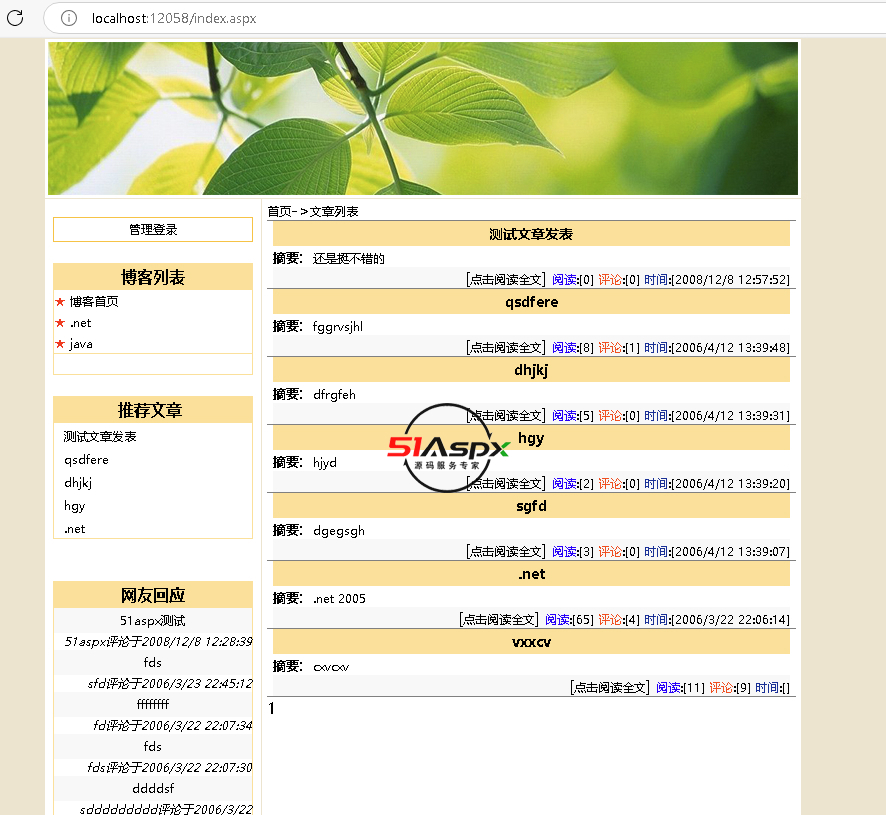
Task: Go to 博客首页 in blog list
Action: pyautogui.click(x=94, y=302)
